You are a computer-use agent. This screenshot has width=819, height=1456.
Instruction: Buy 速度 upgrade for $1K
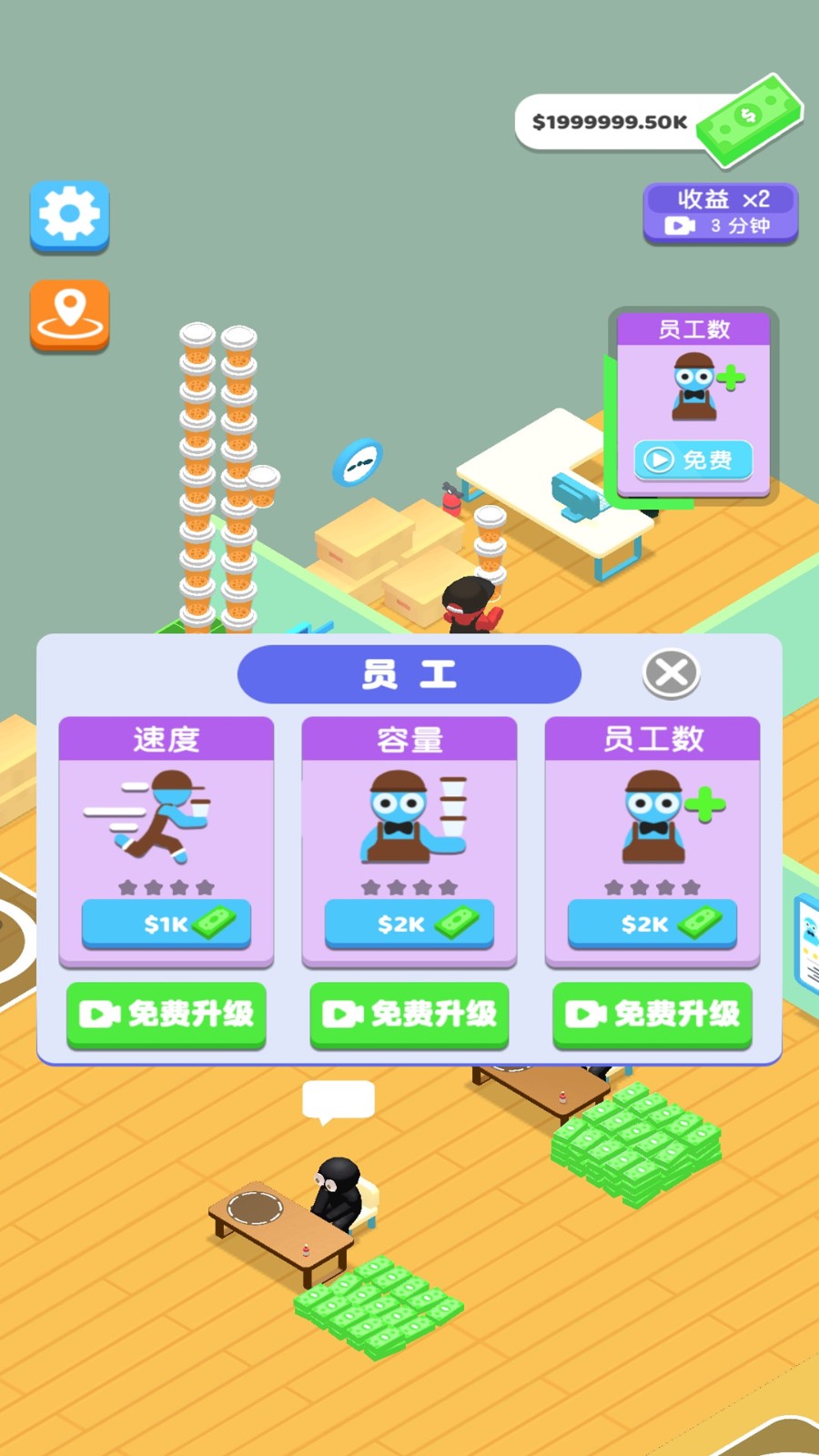pos(167,924)
